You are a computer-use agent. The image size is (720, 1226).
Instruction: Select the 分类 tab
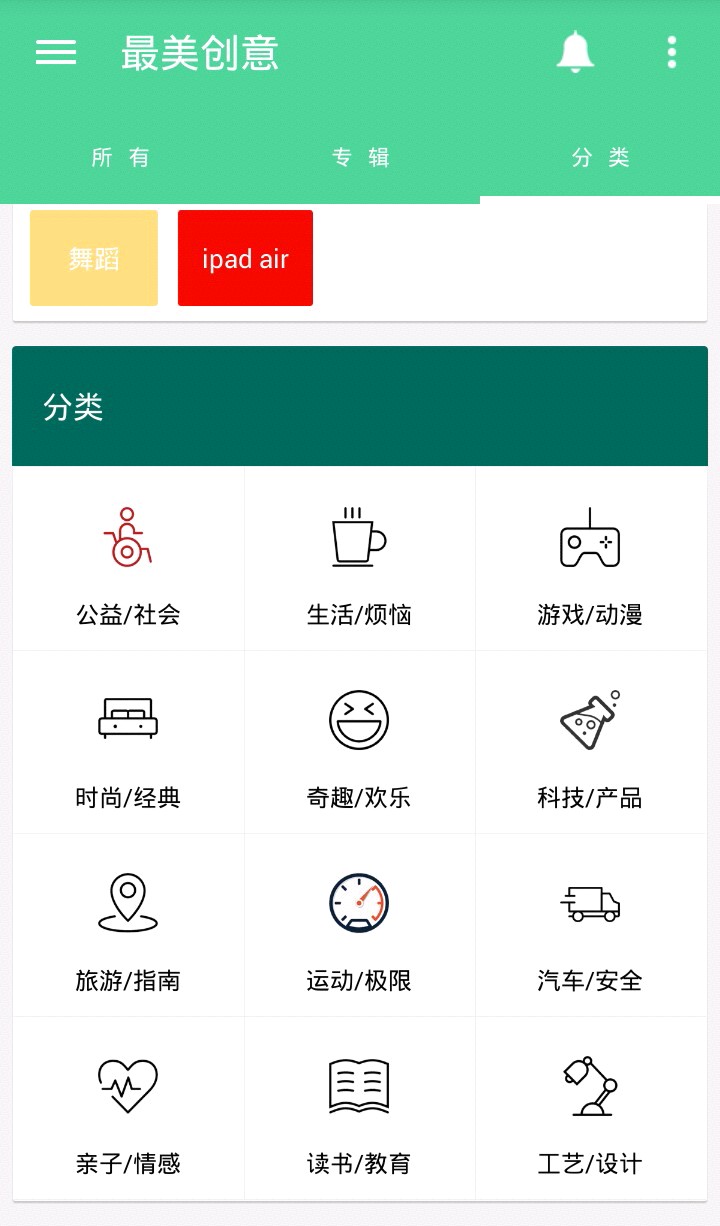[600, 157]
